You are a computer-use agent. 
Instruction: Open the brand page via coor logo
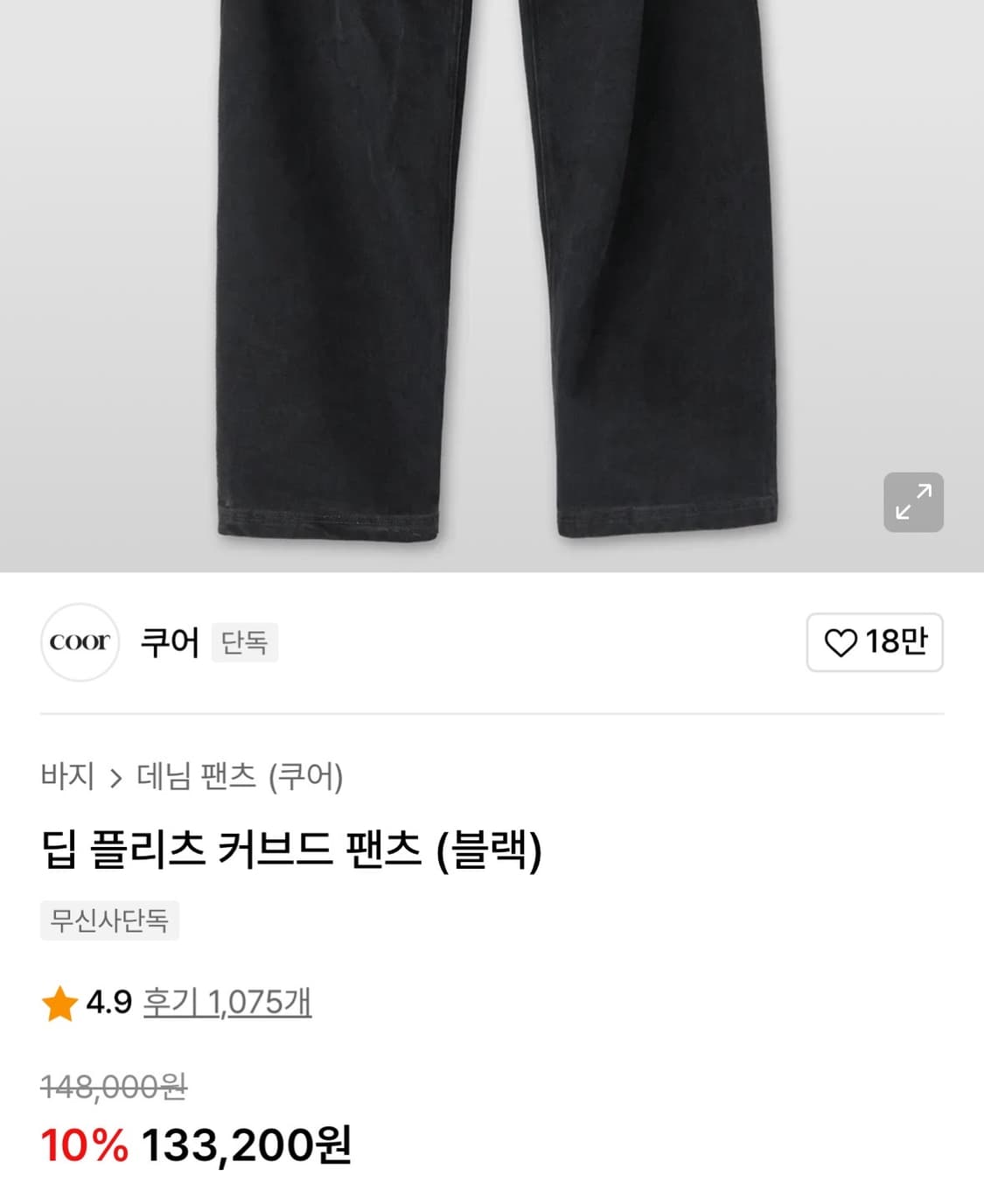tap(80, 641)
